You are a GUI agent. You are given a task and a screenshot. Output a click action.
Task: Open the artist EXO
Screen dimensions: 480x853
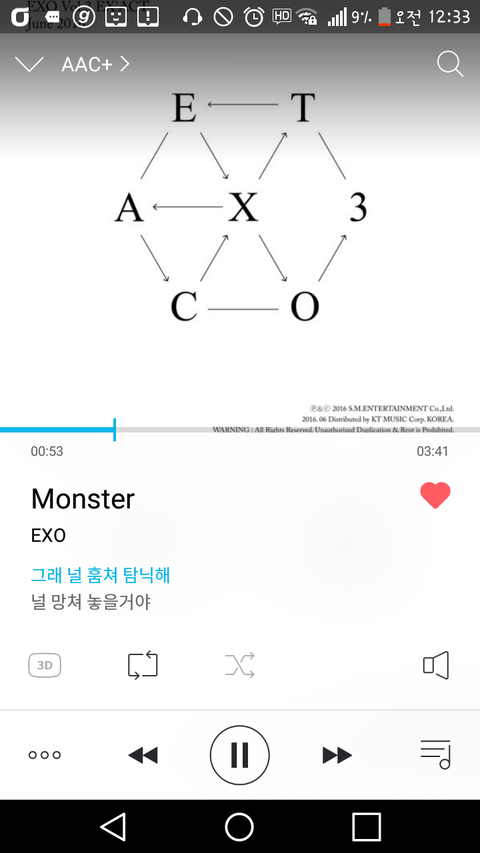click(48, 536)
